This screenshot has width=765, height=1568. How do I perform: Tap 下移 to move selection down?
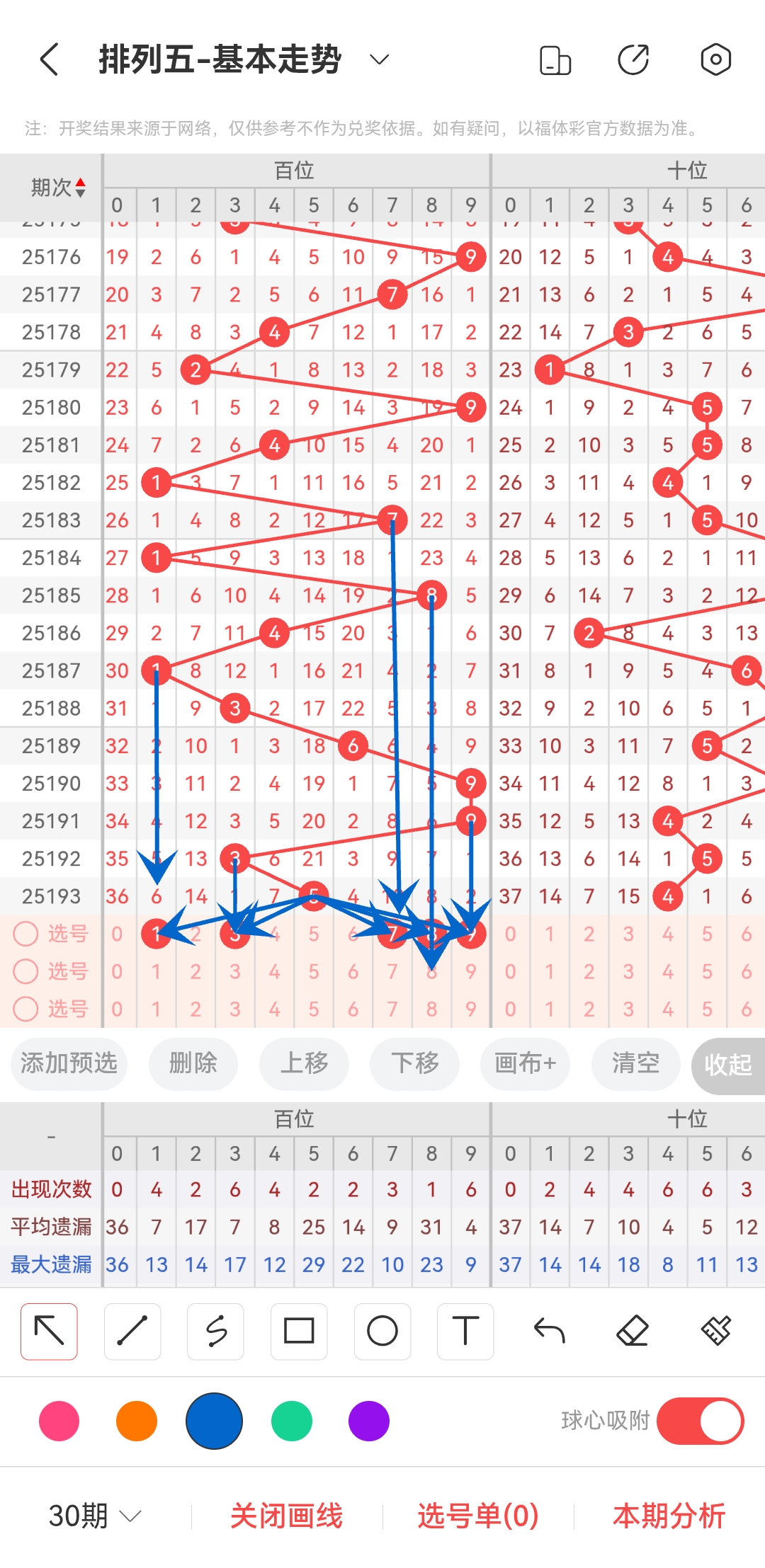click(414, 1063)
